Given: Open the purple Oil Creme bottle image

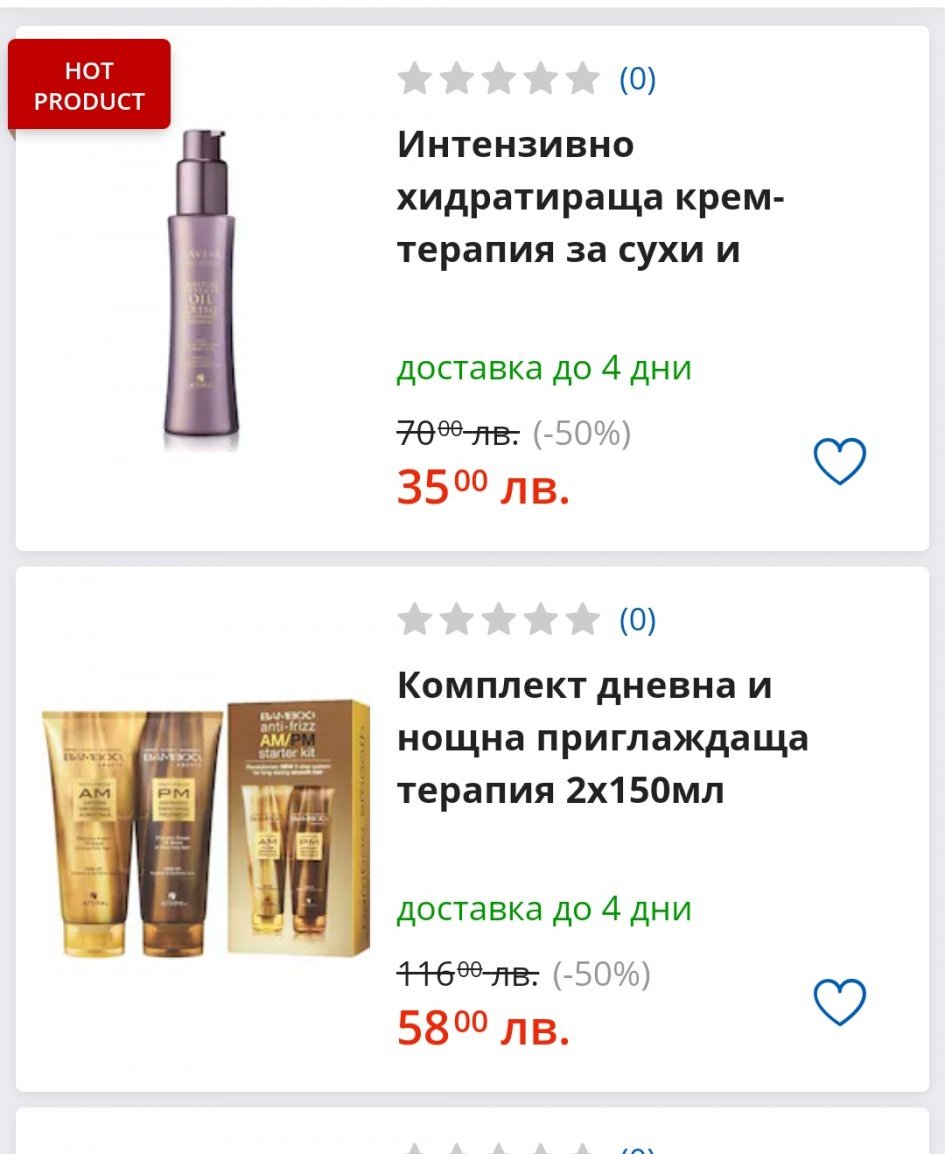Looking at the screenshot, I should tap(202, 289).
